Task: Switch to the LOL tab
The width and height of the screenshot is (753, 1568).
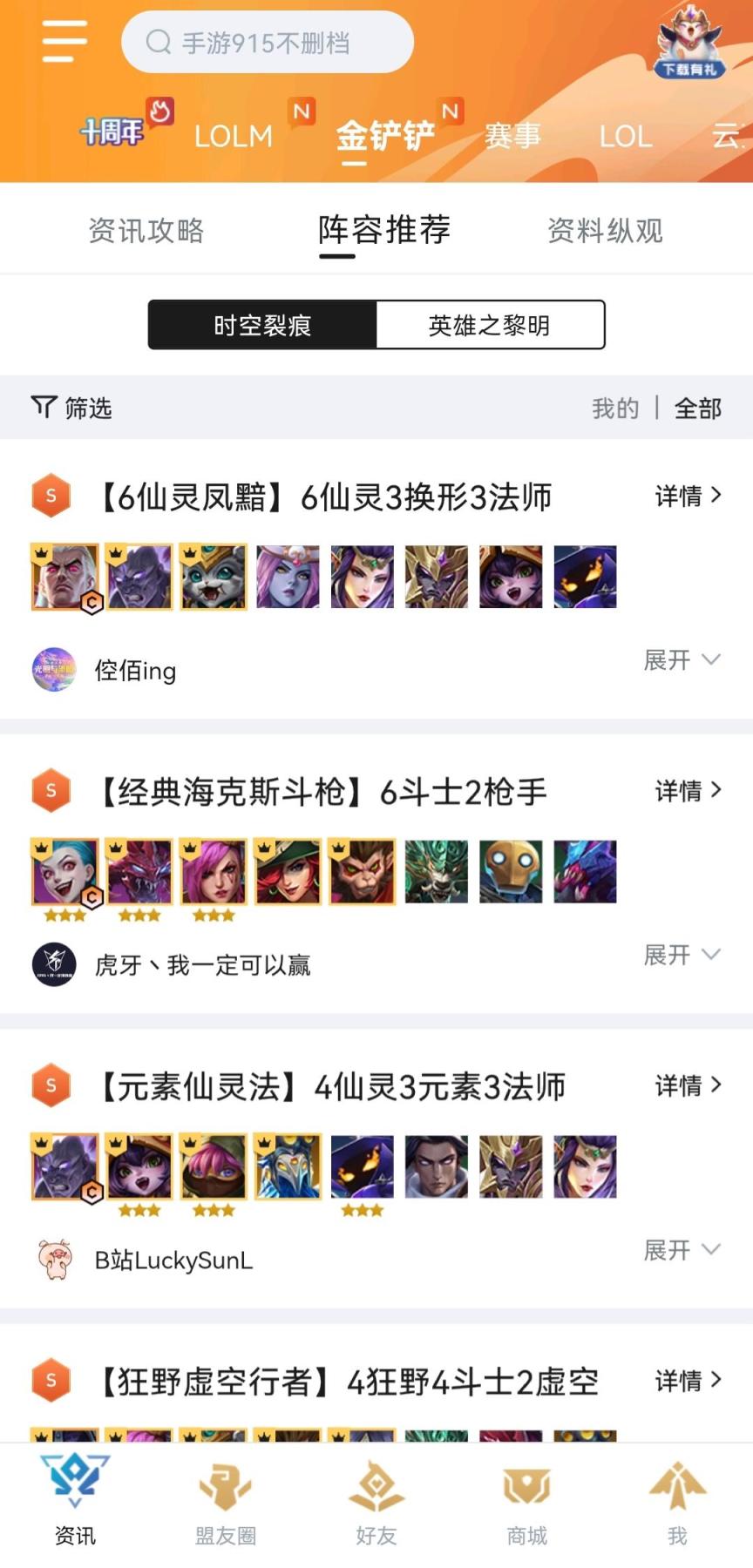Action: (625, 136)
